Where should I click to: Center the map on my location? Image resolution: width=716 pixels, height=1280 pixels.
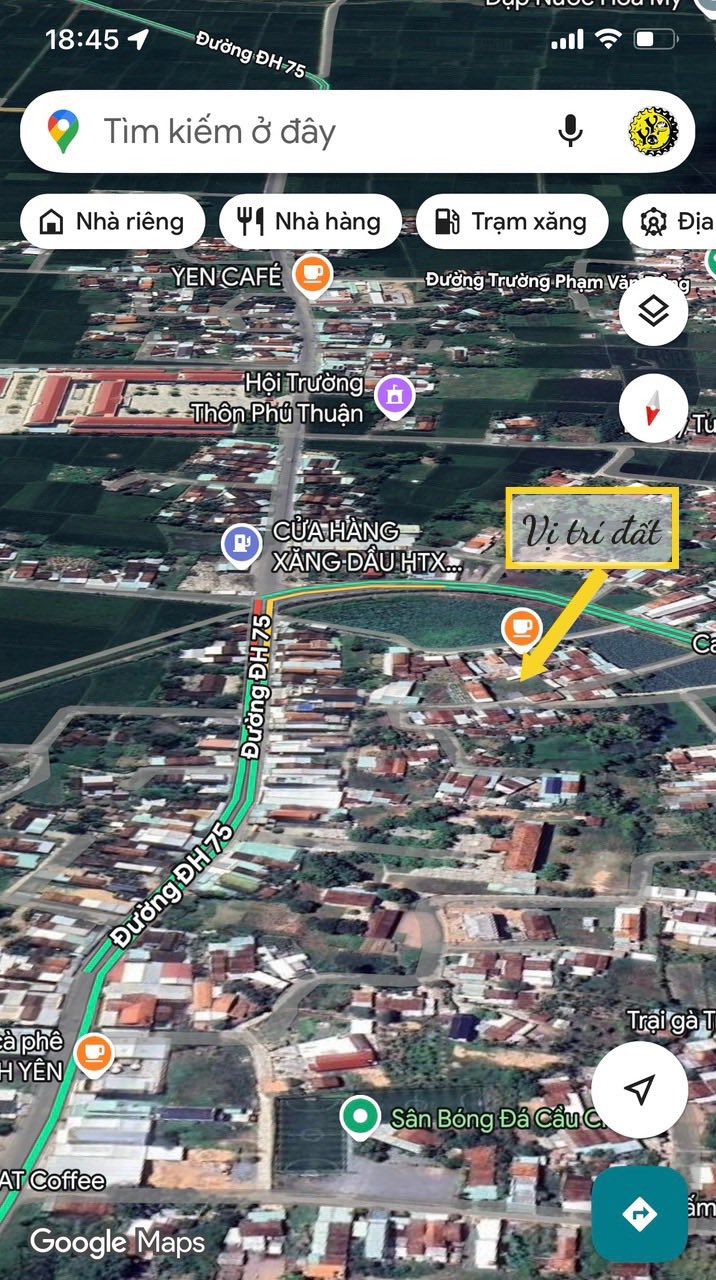(x=639, y=1090)
